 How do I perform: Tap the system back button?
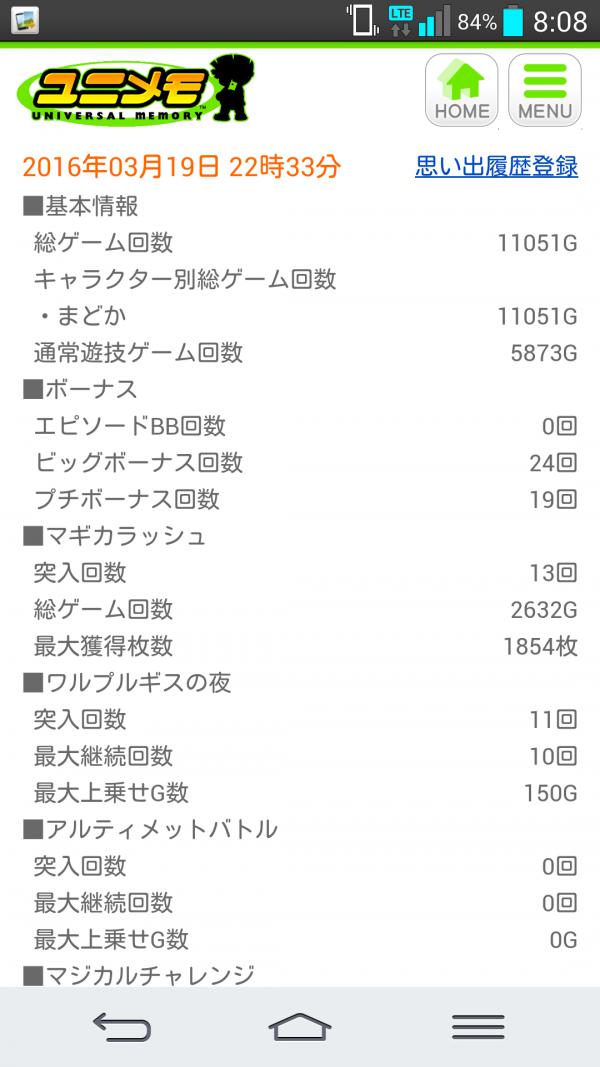(122, 1026)
